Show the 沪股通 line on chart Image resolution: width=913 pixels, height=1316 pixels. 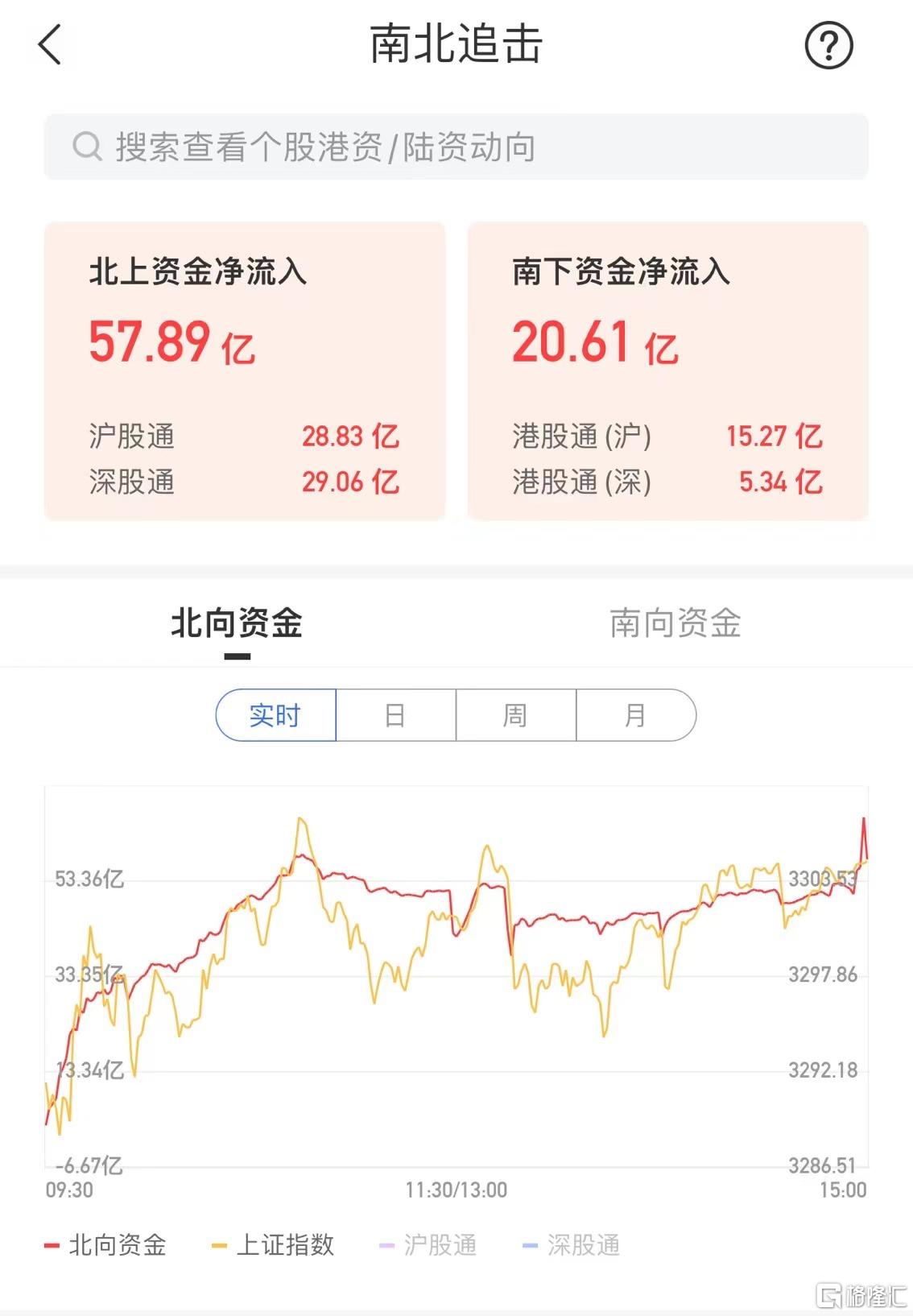click(x=428, y=1245)
